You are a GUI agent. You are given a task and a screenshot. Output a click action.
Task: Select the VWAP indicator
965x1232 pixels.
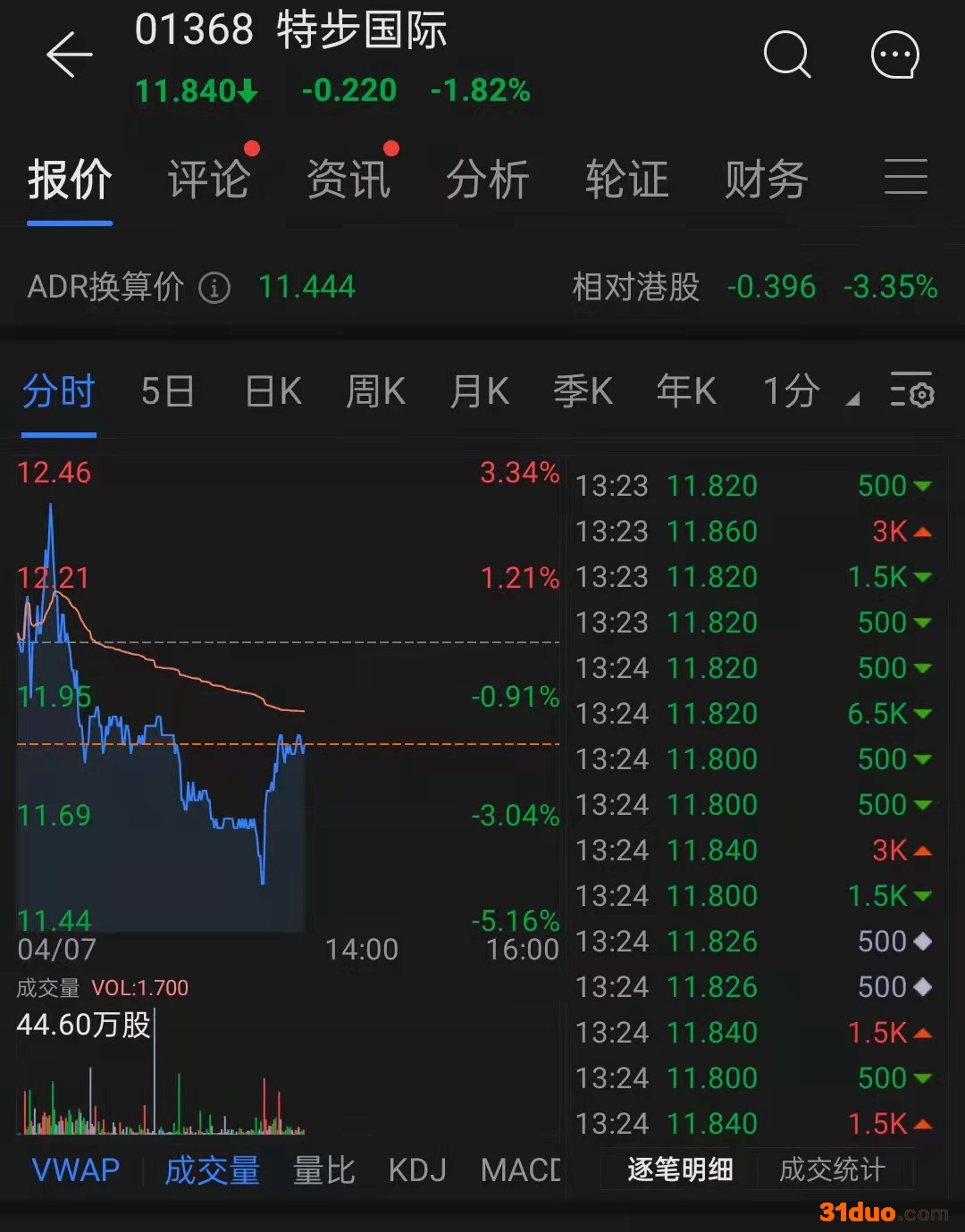[76, 1169]
